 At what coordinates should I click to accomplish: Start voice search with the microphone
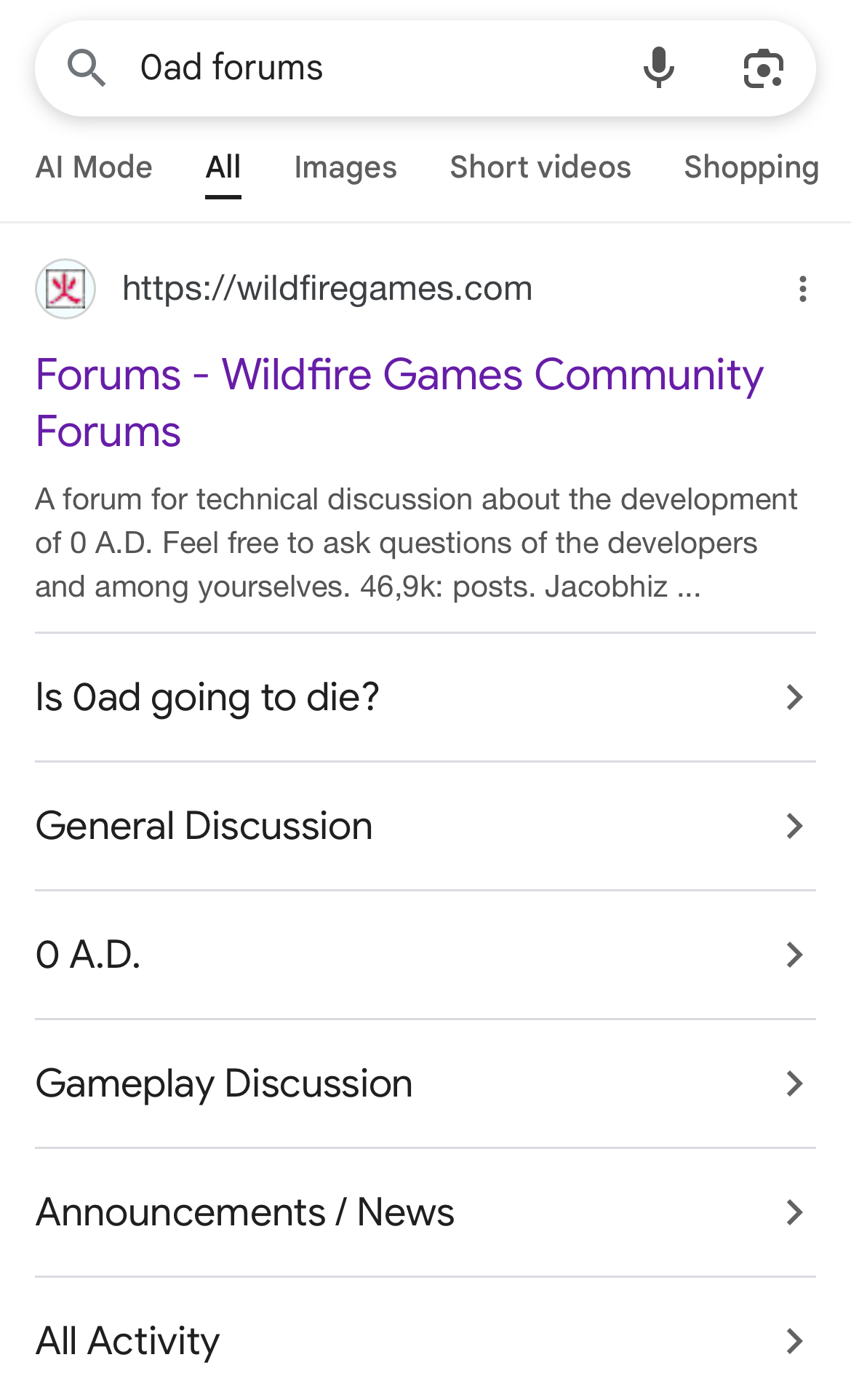pos(659,68)
